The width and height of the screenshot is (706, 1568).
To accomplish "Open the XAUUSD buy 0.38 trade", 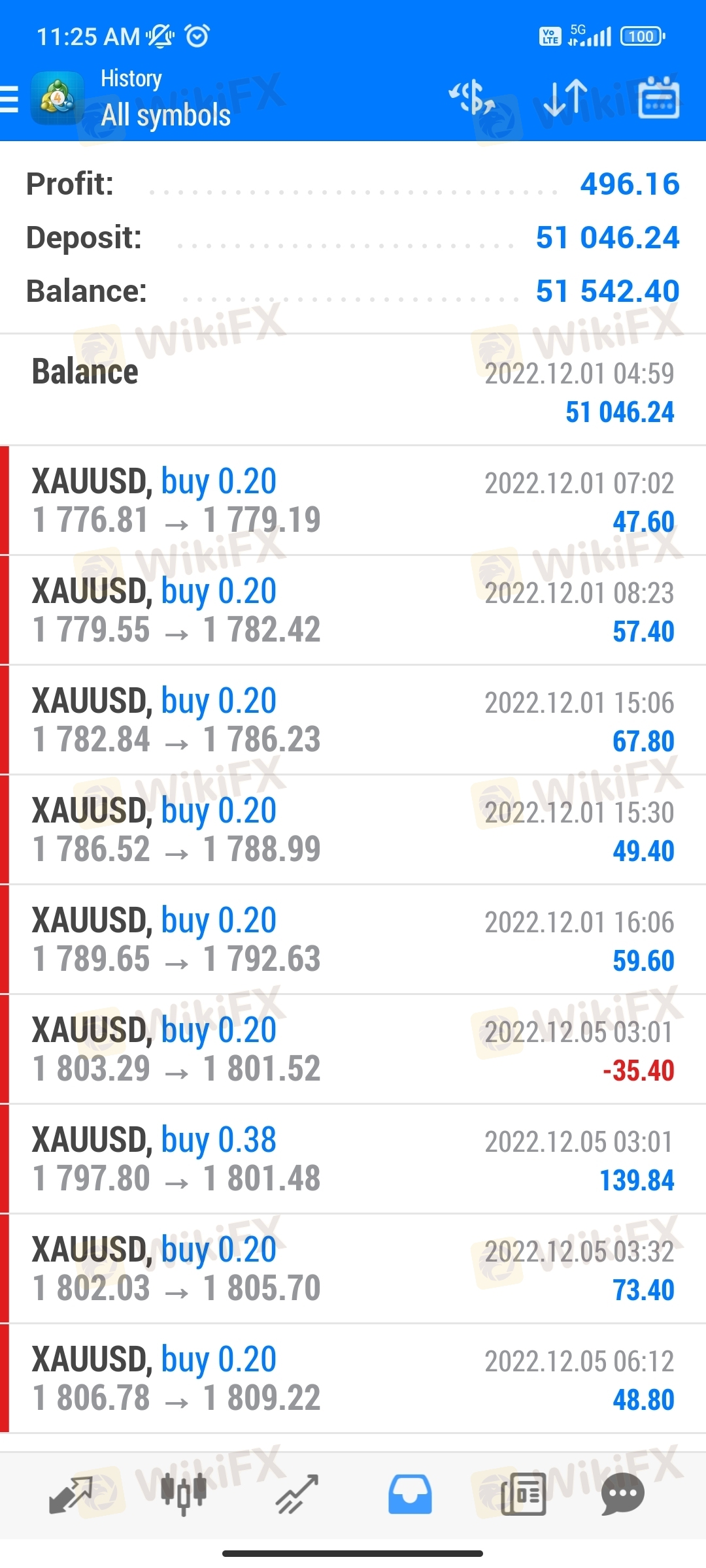I will (x=353, y=1160).
